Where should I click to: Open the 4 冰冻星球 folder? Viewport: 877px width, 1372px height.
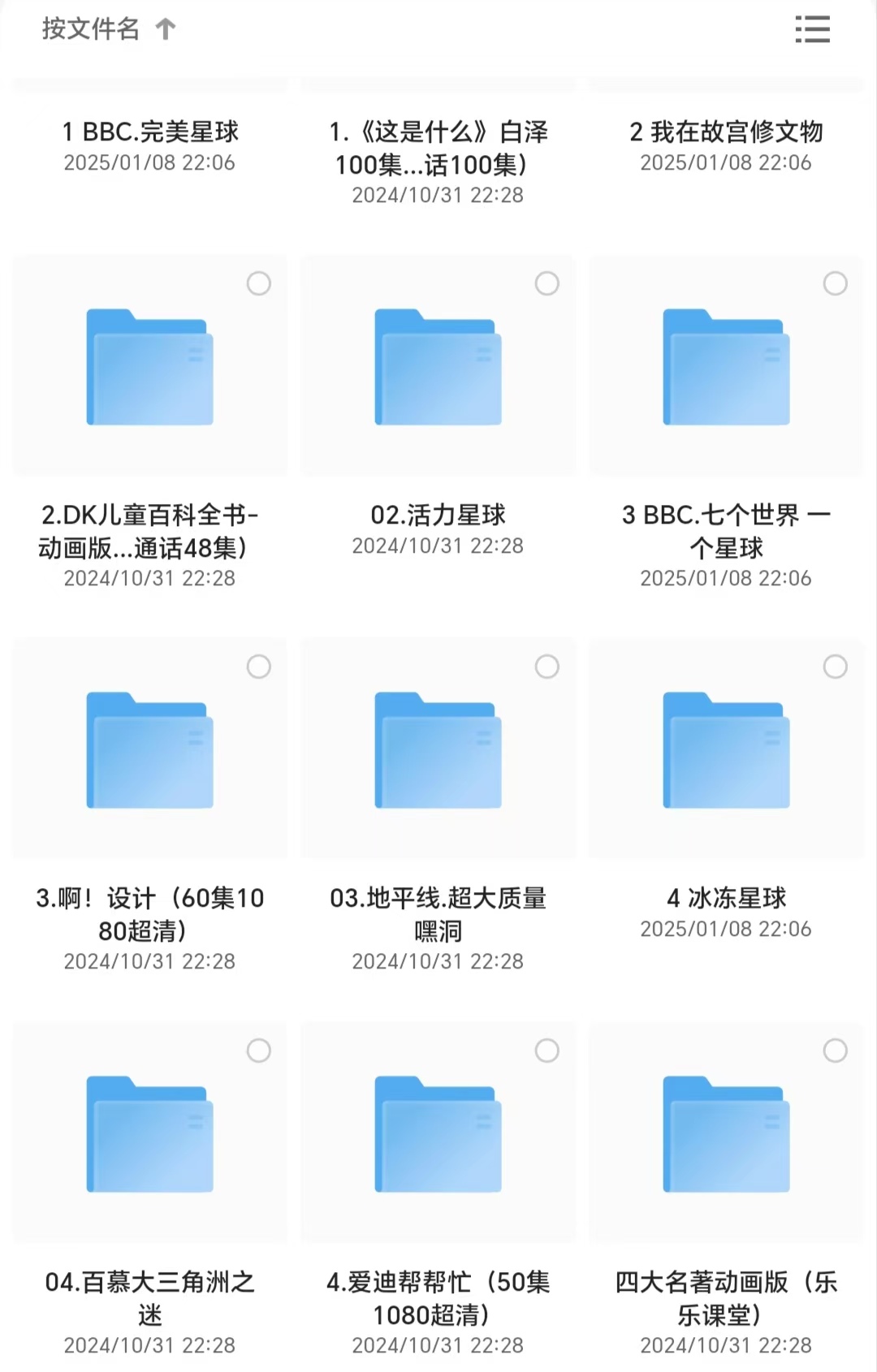point(726,750)
